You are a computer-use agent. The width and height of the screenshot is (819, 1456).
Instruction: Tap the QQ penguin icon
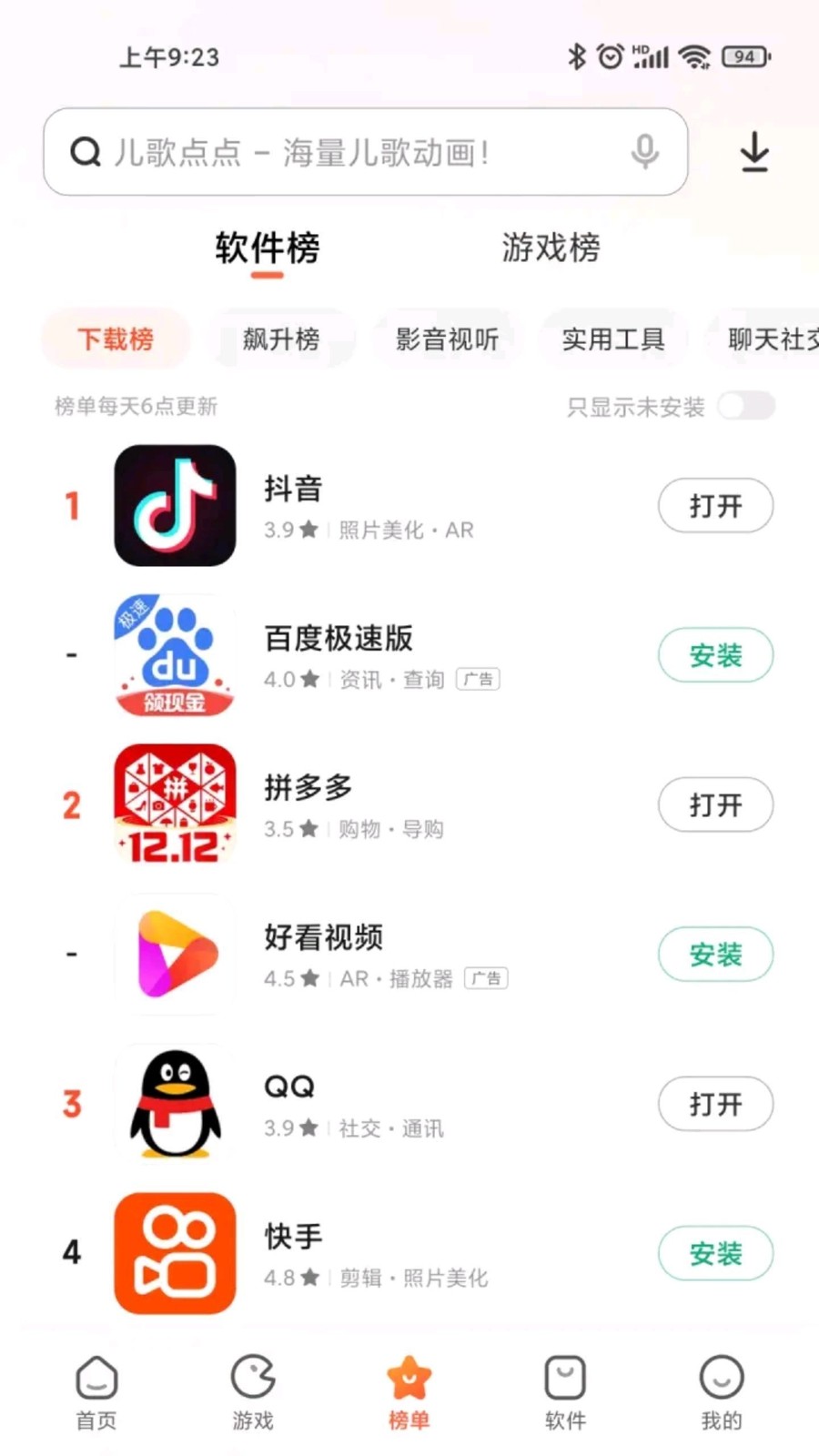175,1104
